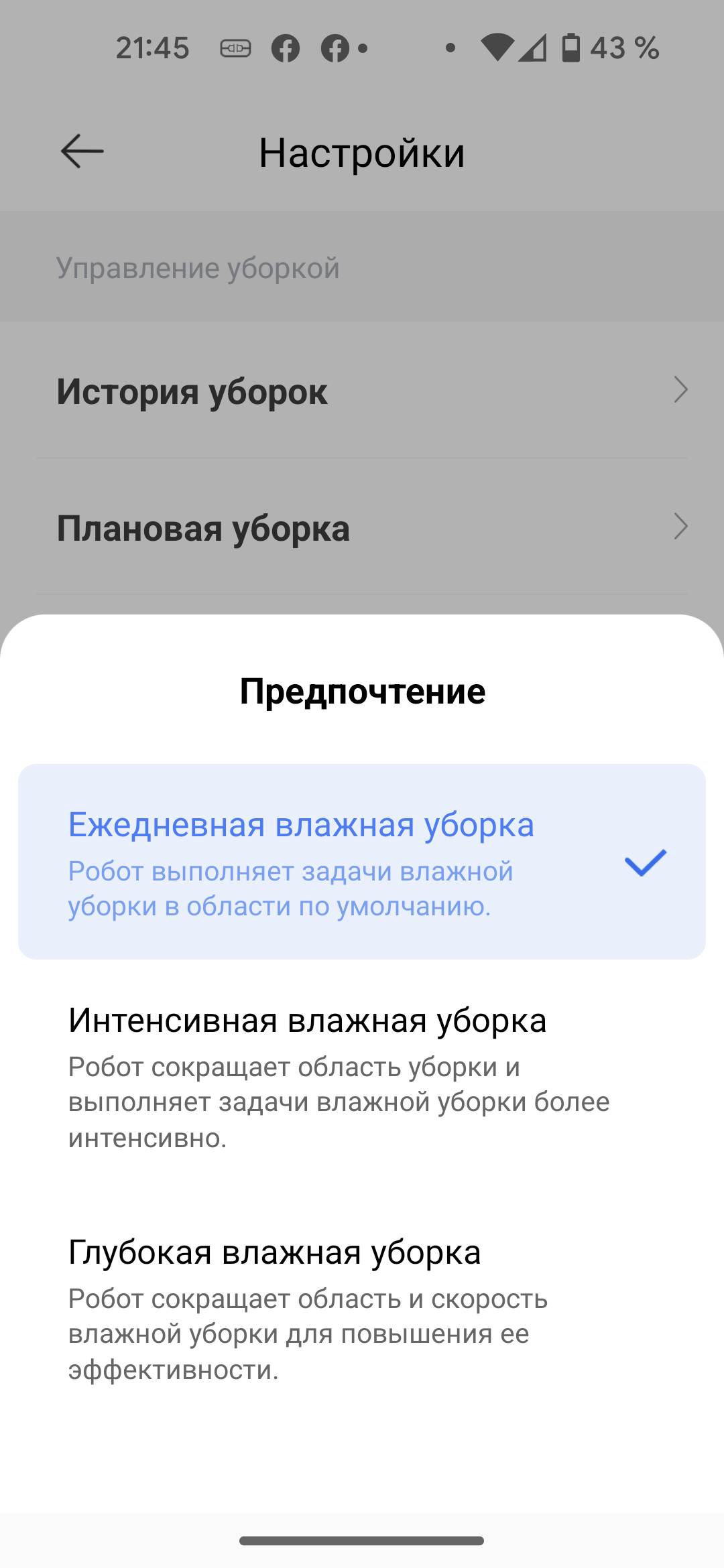Go back from Настройки screen
The width and height of the screenshot is (724, 1568).
pos(82,151)
